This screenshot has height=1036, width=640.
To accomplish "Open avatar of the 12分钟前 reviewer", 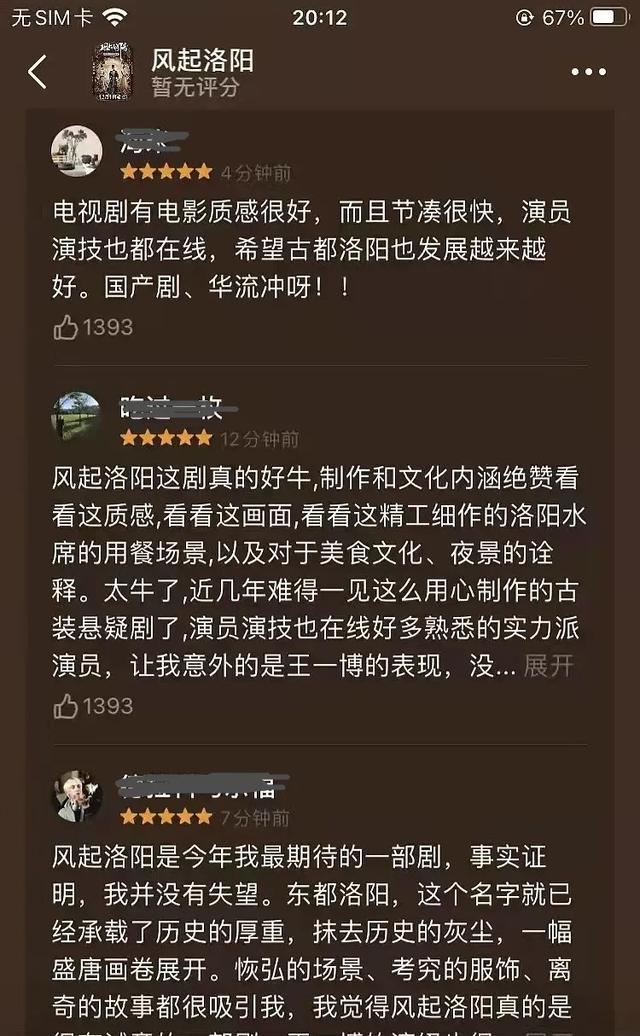I will click(77, 417).
